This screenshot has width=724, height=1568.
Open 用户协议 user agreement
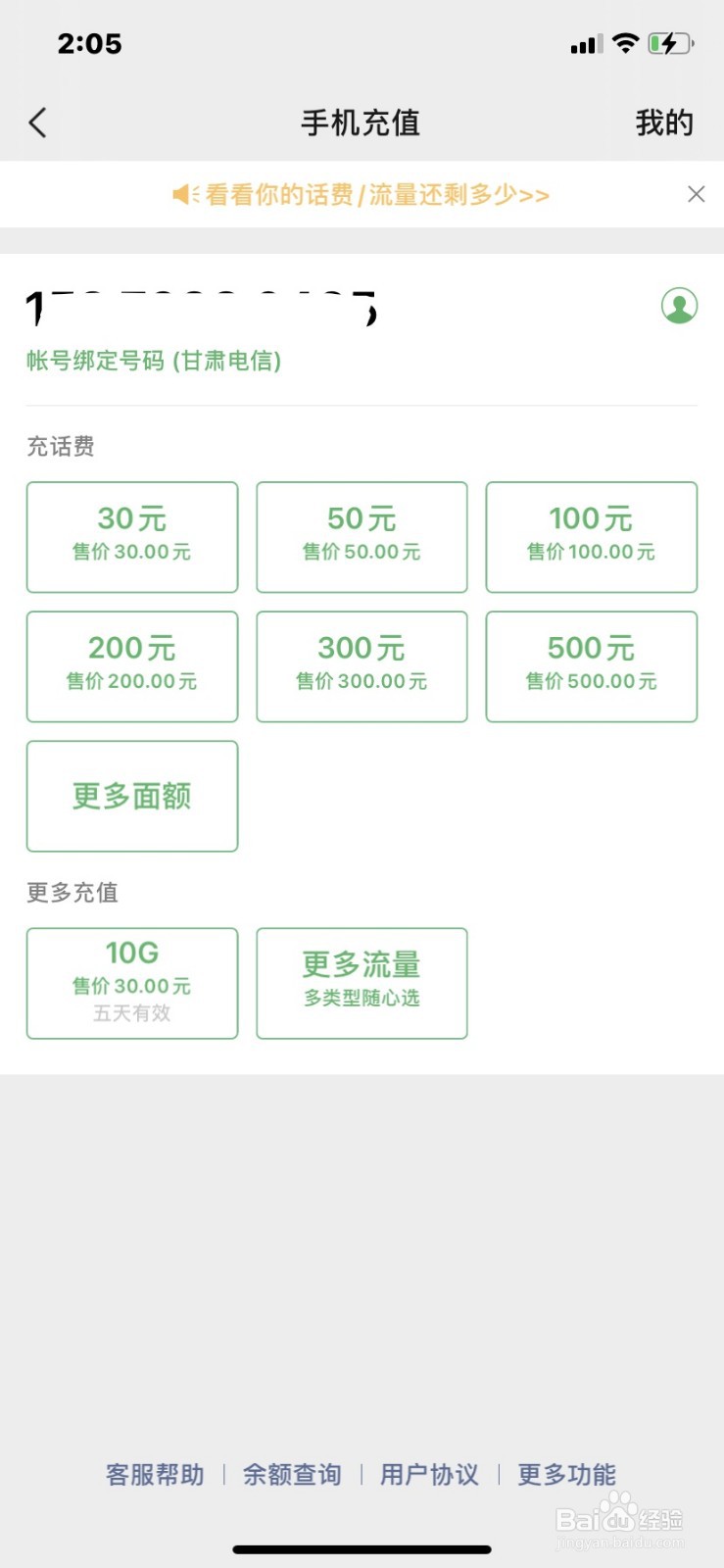click(429, 1474)
